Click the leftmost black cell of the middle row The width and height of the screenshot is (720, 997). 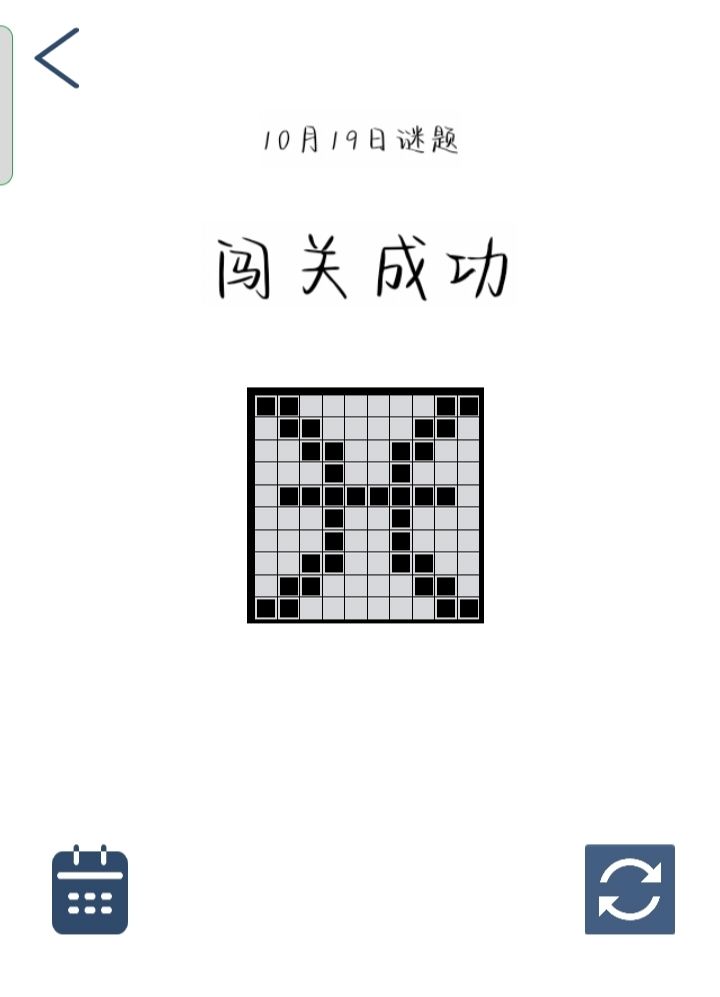click(289, 497)
